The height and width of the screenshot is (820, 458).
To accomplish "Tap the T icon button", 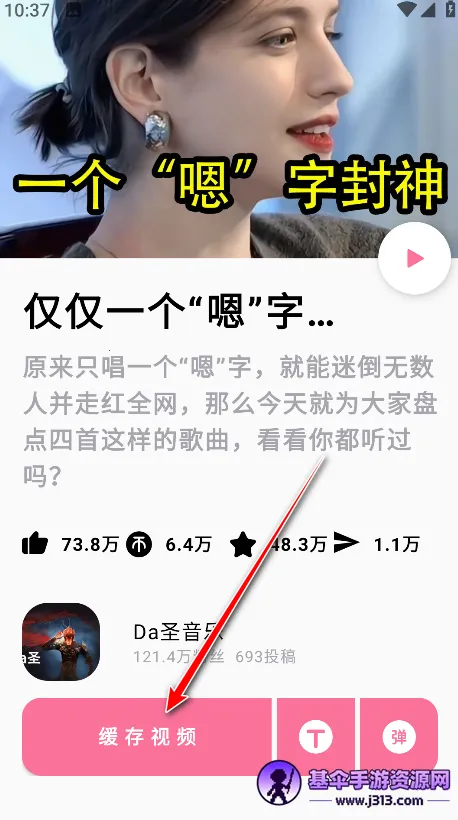I will (316, 737).
